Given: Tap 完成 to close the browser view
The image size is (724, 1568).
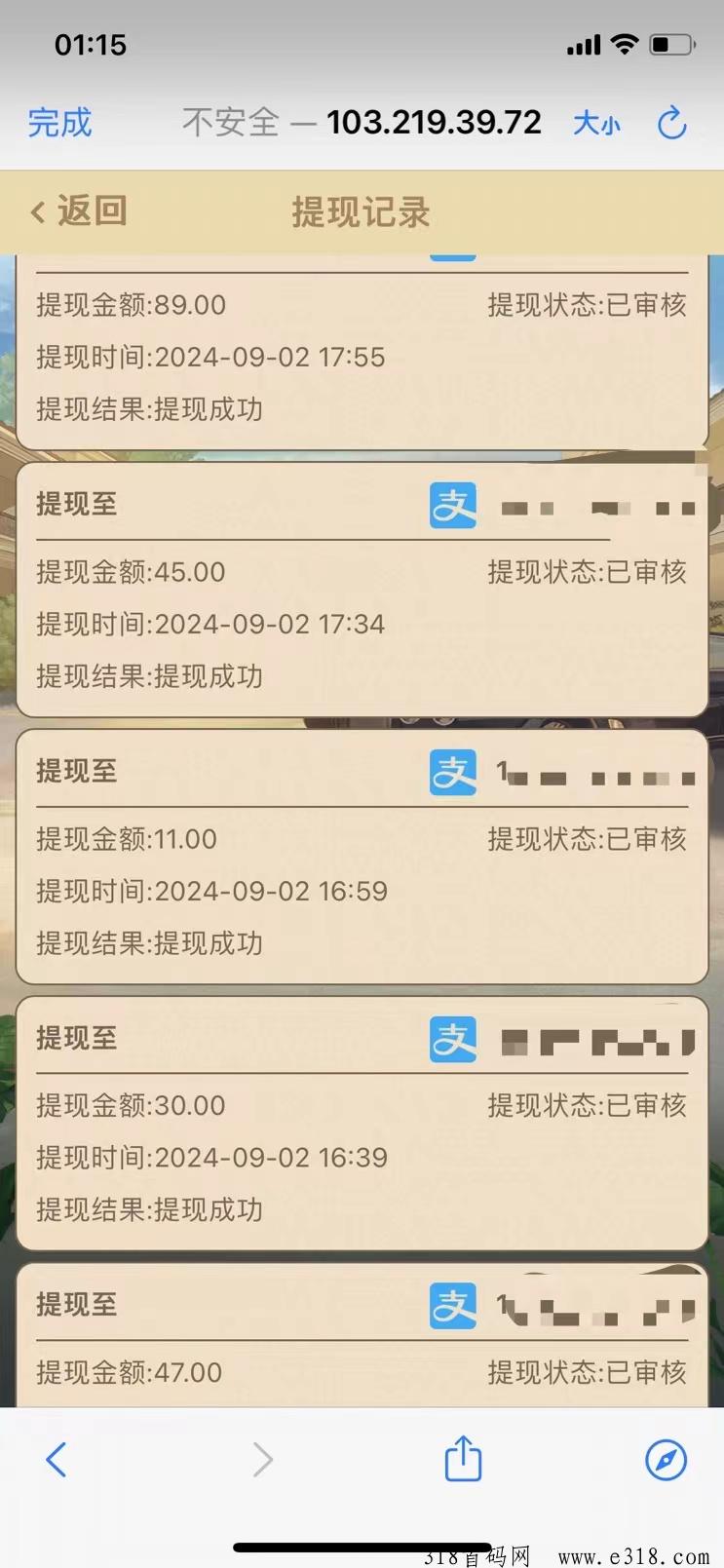Looking at the screenshot, I should (59, 123).
